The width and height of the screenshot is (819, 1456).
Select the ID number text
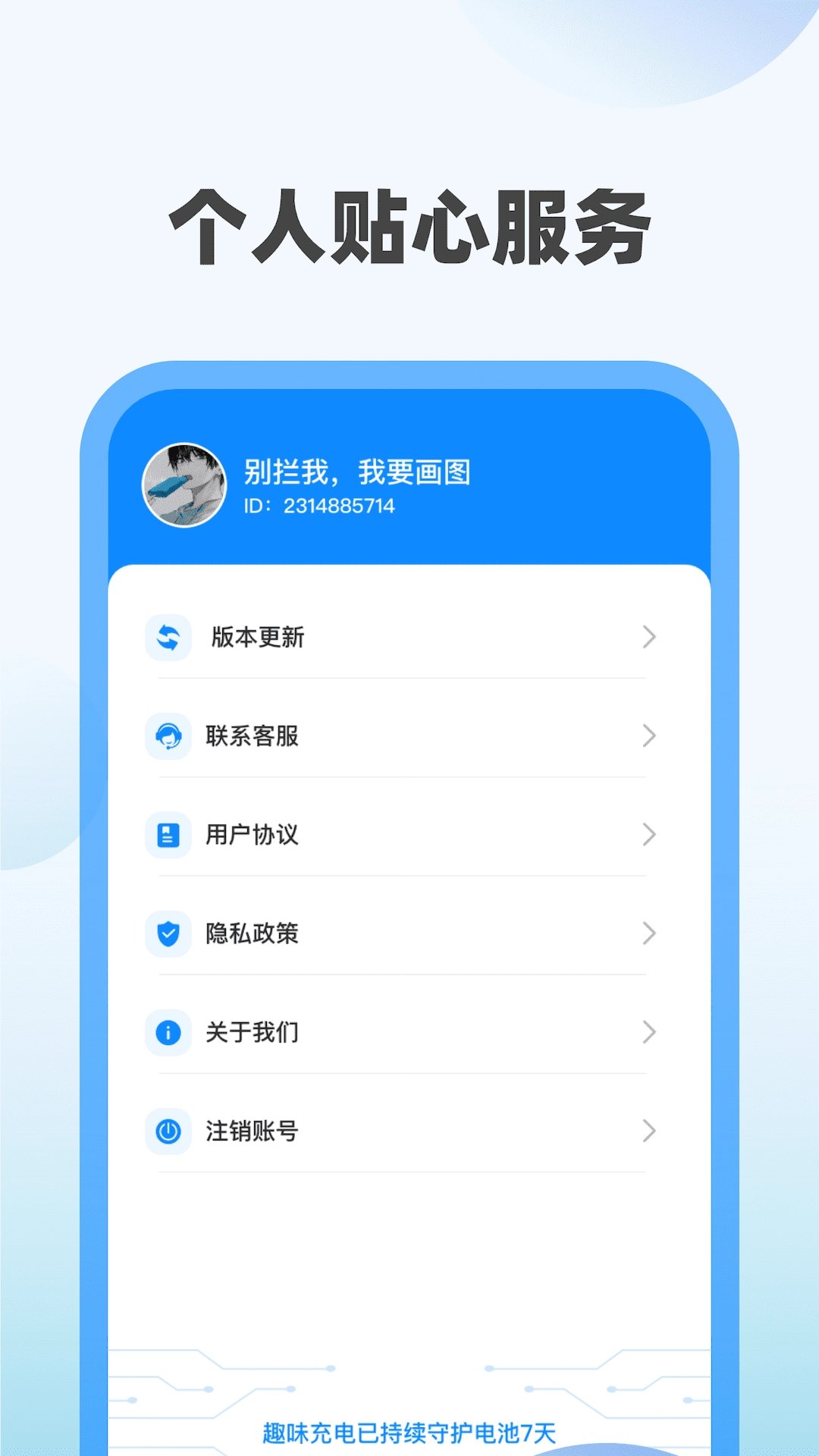(318, 507)
